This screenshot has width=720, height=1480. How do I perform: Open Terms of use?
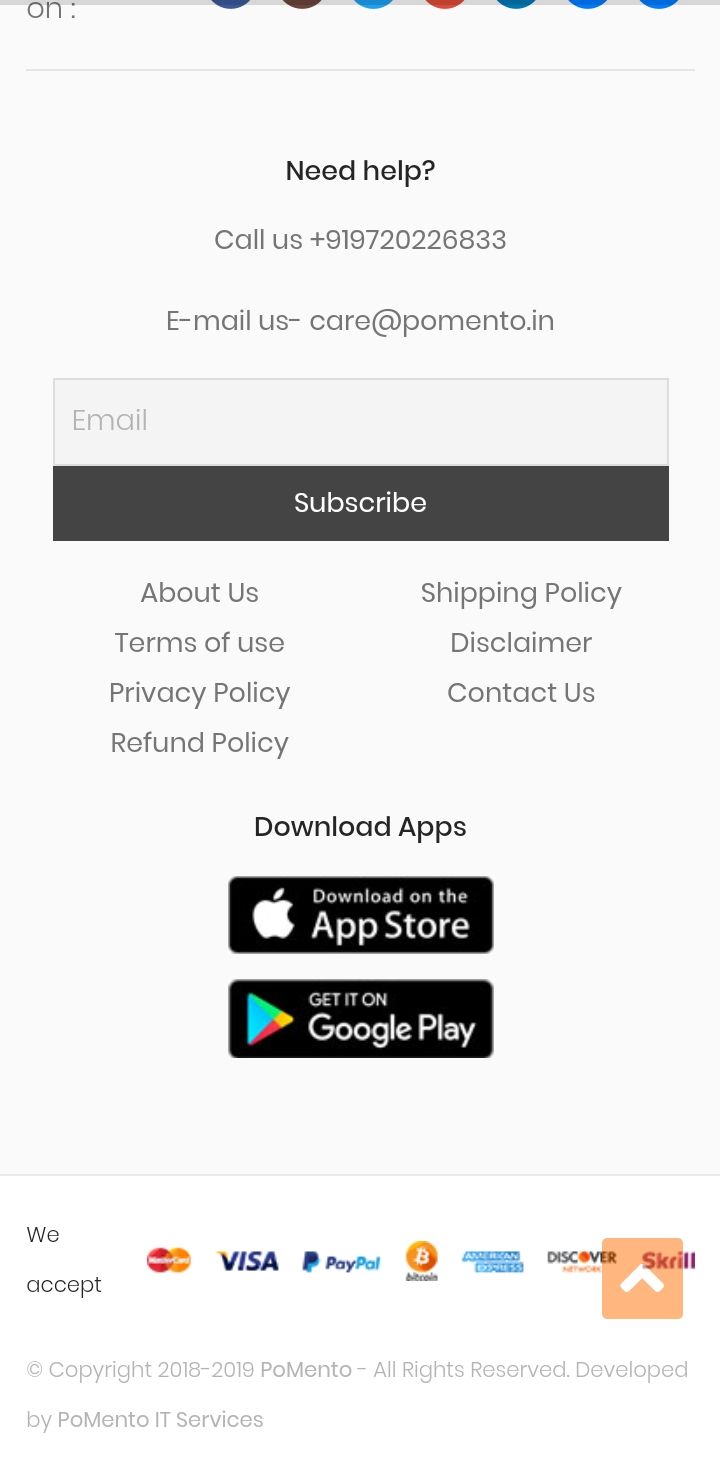click(199, 643)
